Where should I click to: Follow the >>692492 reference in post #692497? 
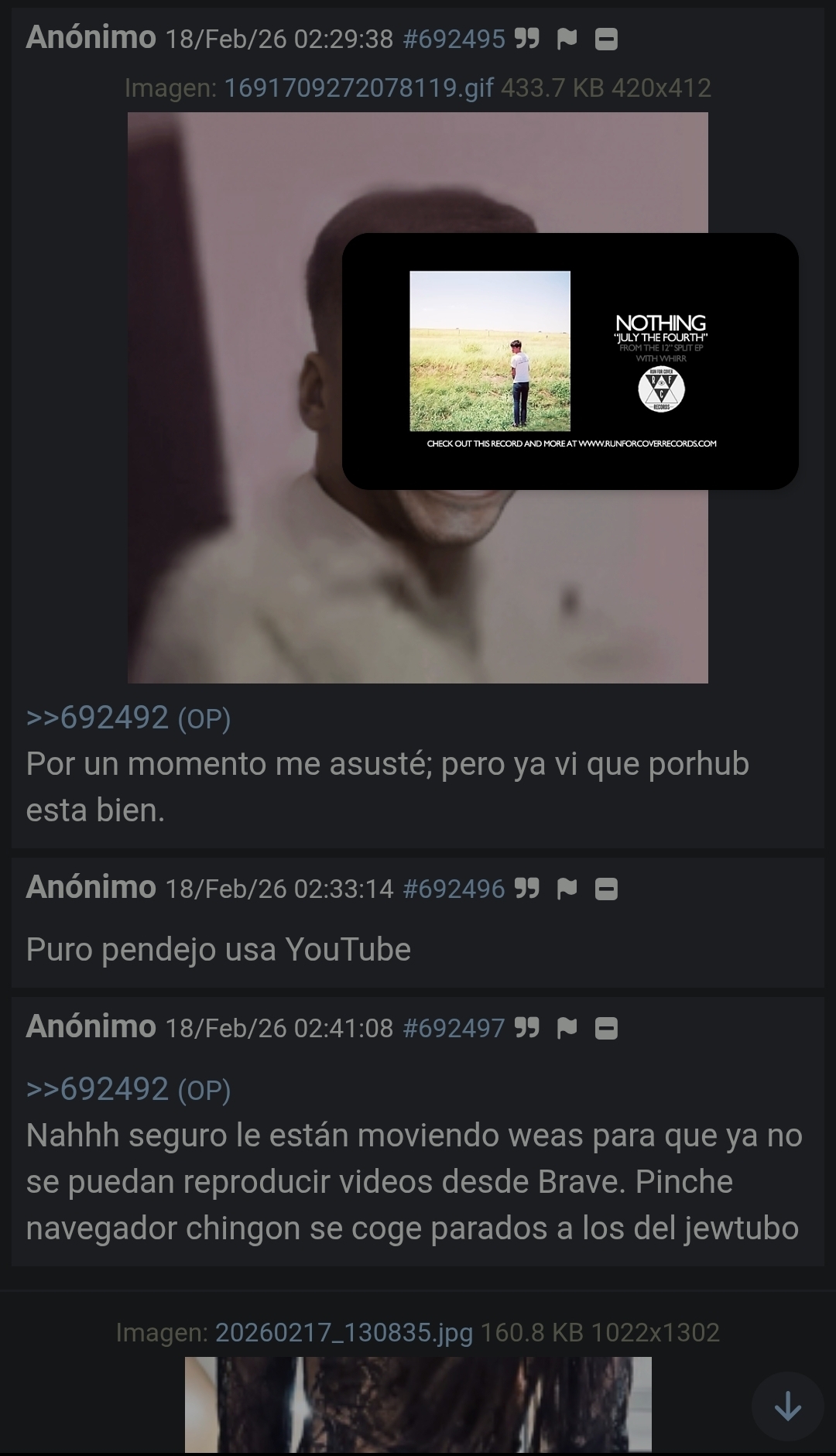pos(98,1090)
